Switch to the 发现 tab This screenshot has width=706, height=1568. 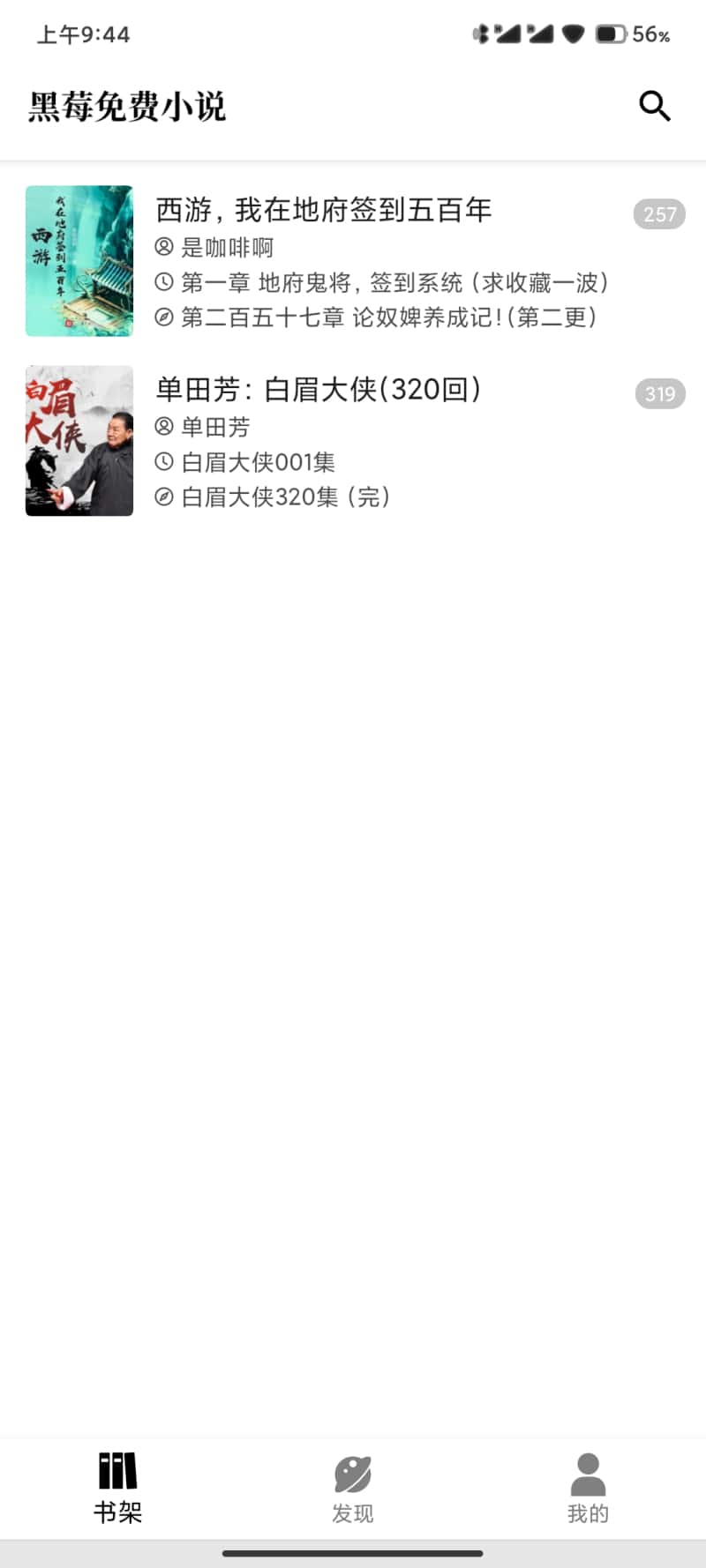click(x=353, y=1489)
